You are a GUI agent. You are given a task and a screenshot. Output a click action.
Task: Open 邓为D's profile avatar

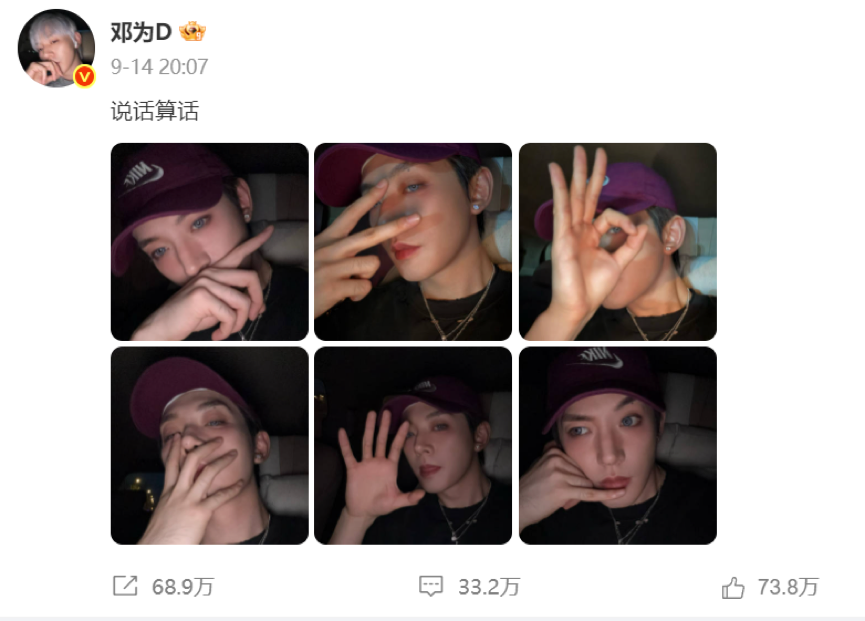(56, 48)
